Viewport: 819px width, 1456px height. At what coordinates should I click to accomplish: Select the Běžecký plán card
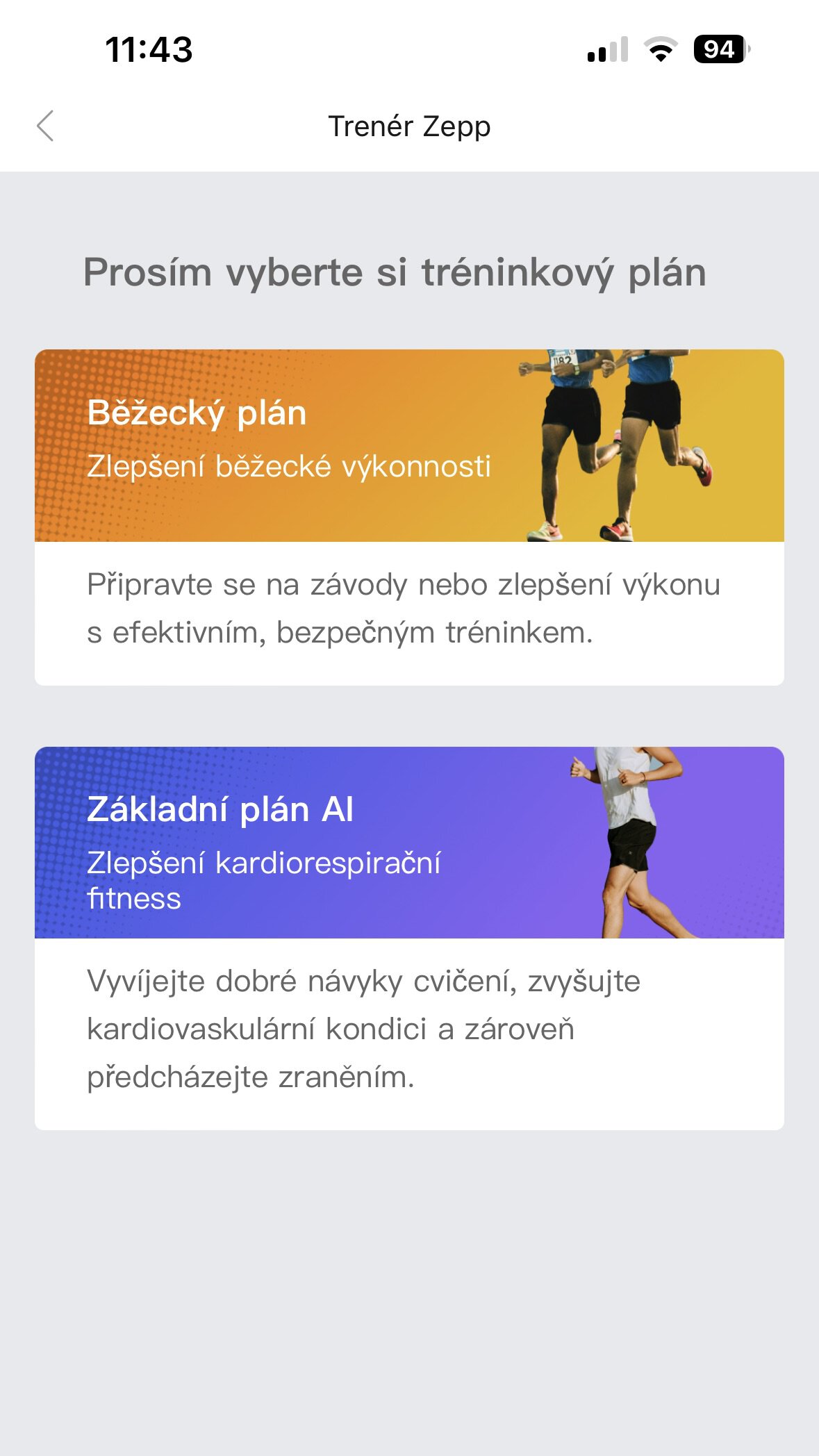tap(409, 517)
